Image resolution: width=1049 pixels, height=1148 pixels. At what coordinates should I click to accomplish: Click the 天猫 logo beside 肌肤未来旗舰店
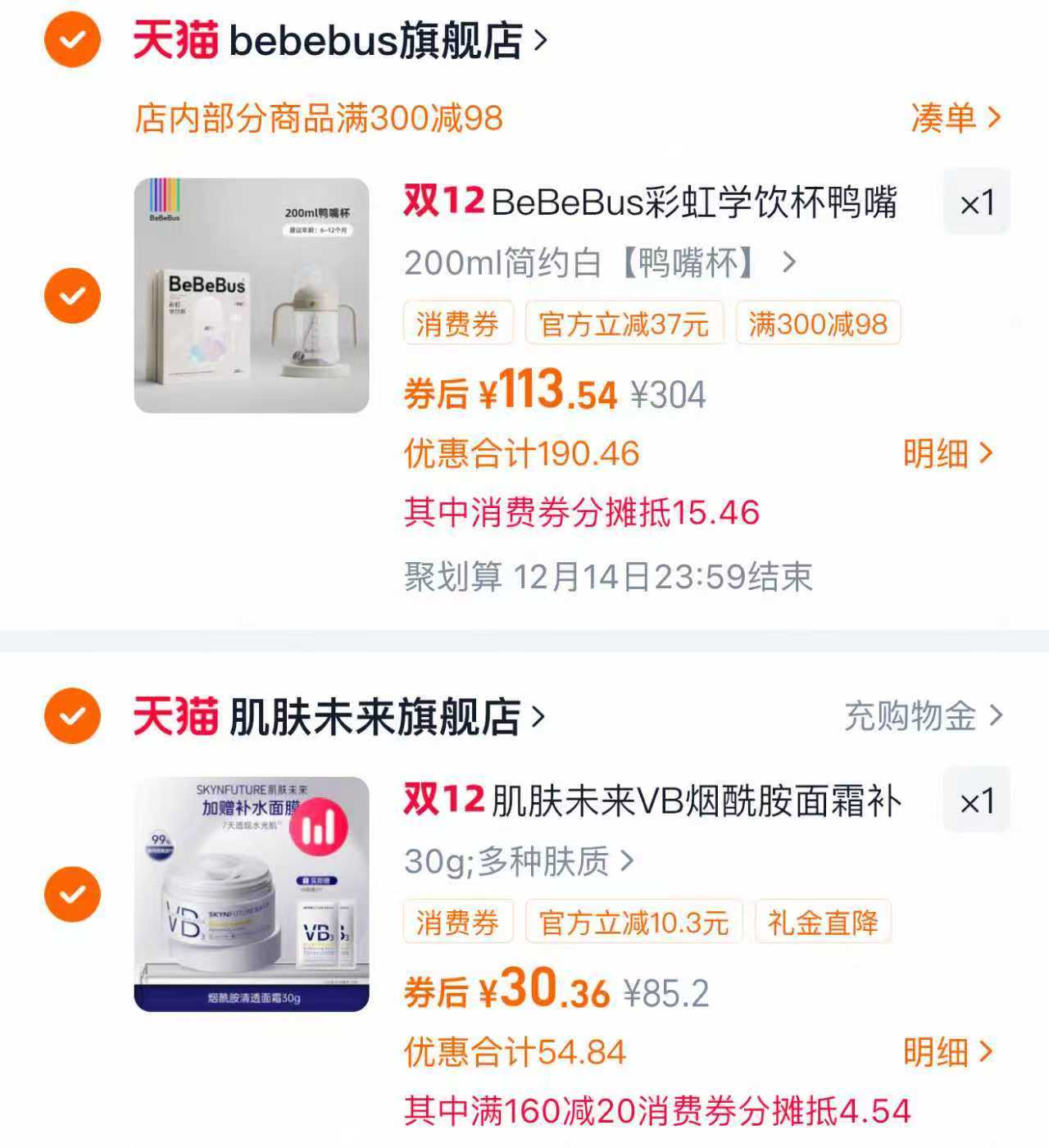pyautogui.click(x=176, y=715)
